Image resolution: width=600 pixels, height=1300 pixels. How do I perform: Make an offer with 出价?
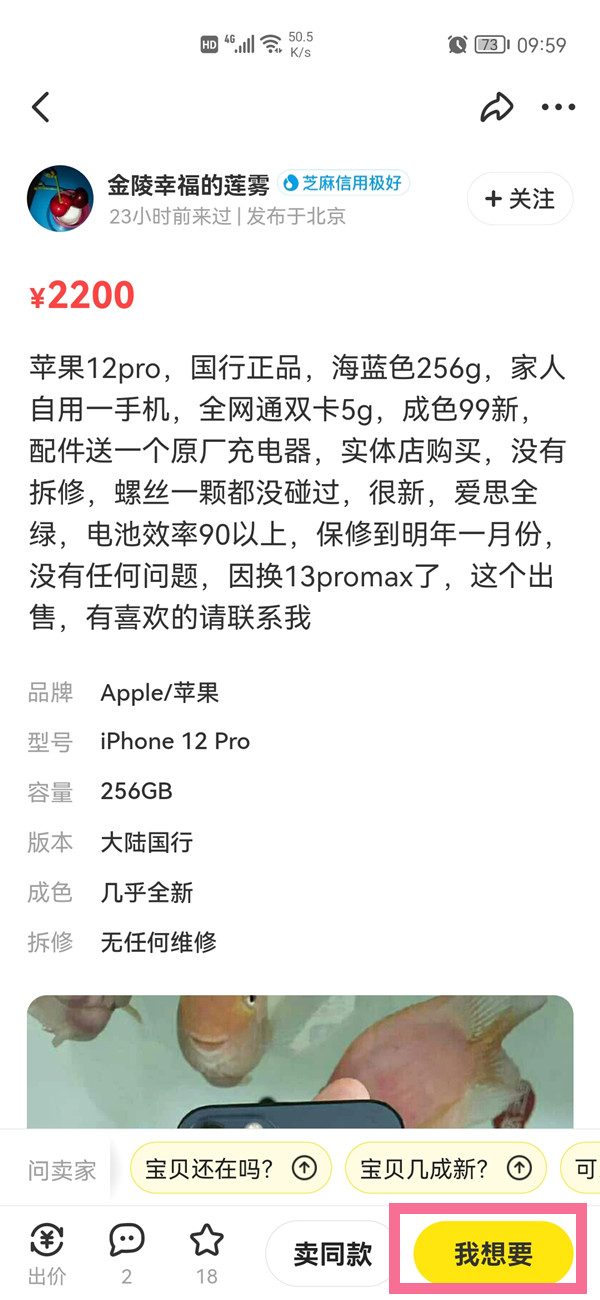[46, 1253]
